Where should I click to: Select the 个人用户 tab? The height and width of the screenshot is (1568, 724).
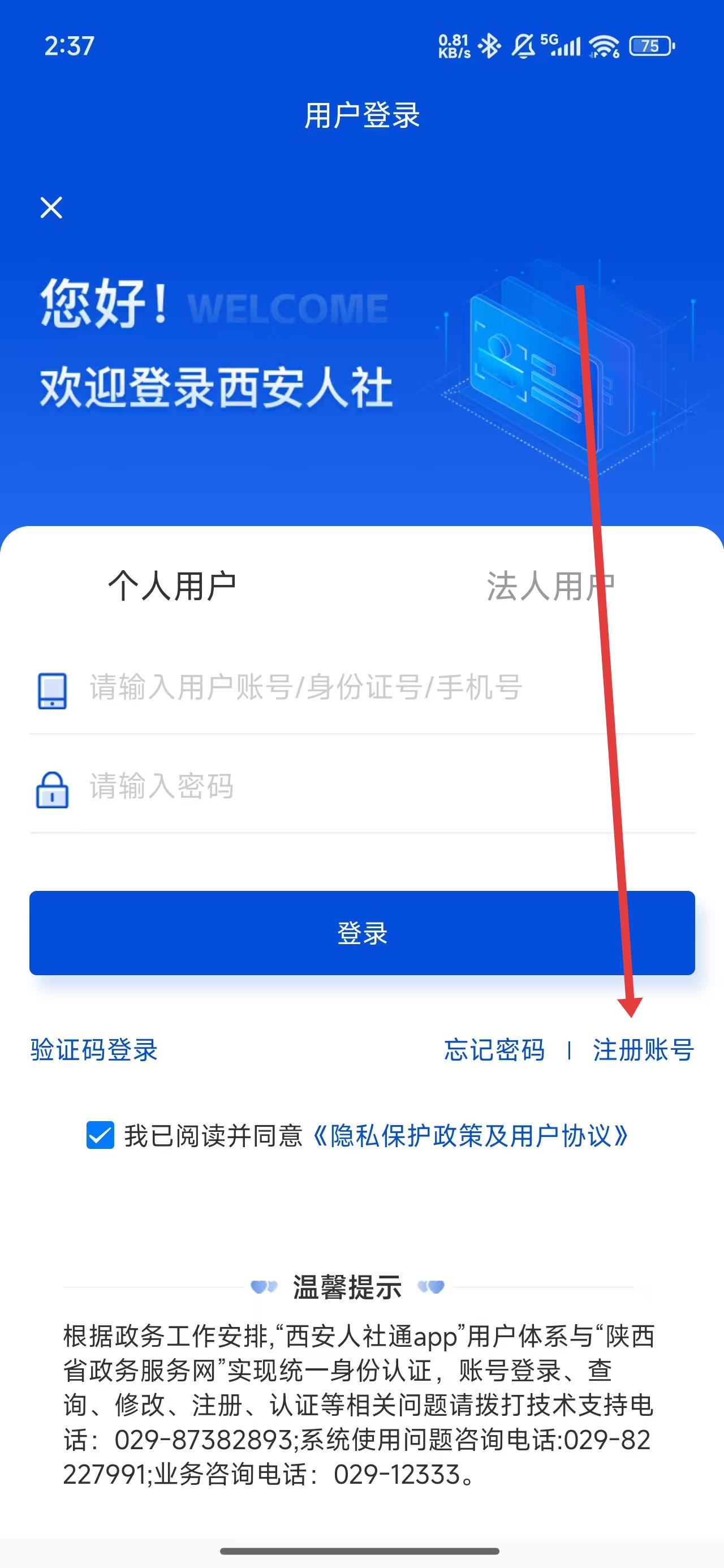(173, 586)
